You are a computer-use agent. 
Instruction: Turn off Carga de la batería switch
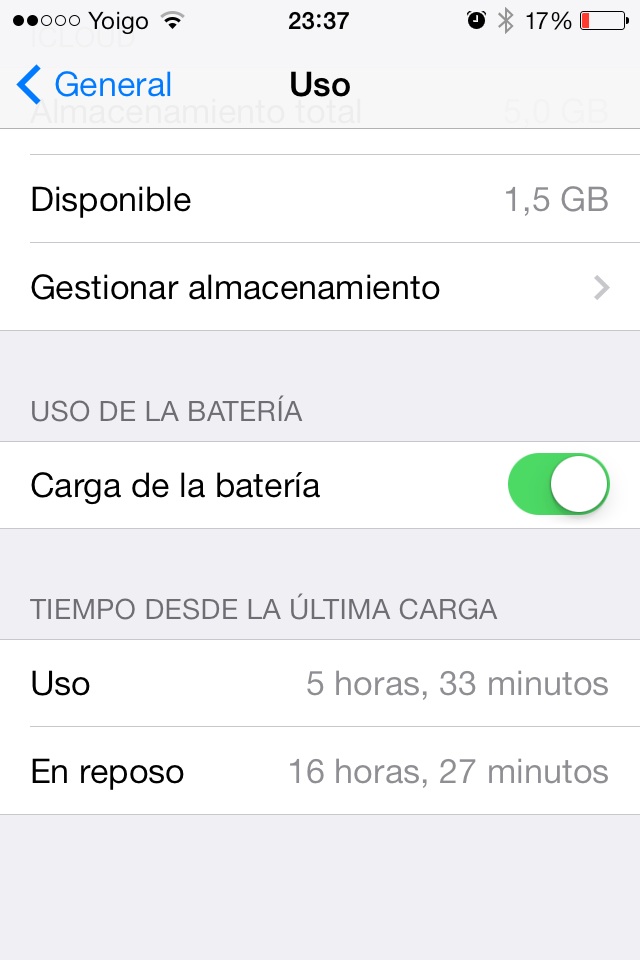pyautogui.click(x=558, y=485)
